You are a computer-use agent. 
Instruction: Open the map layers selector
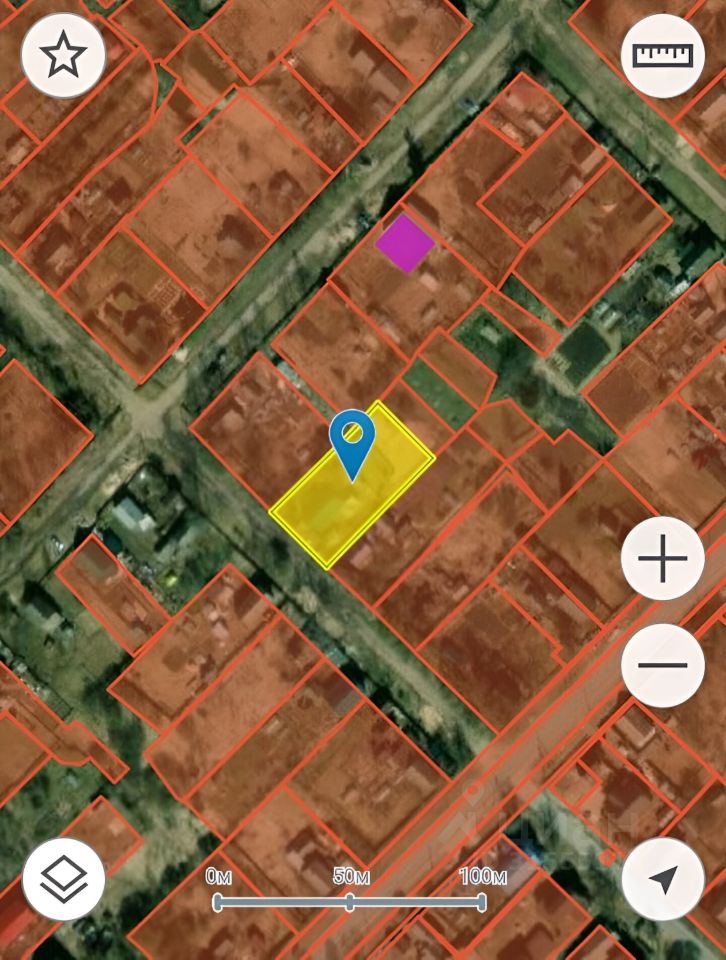tap(63, 879)
